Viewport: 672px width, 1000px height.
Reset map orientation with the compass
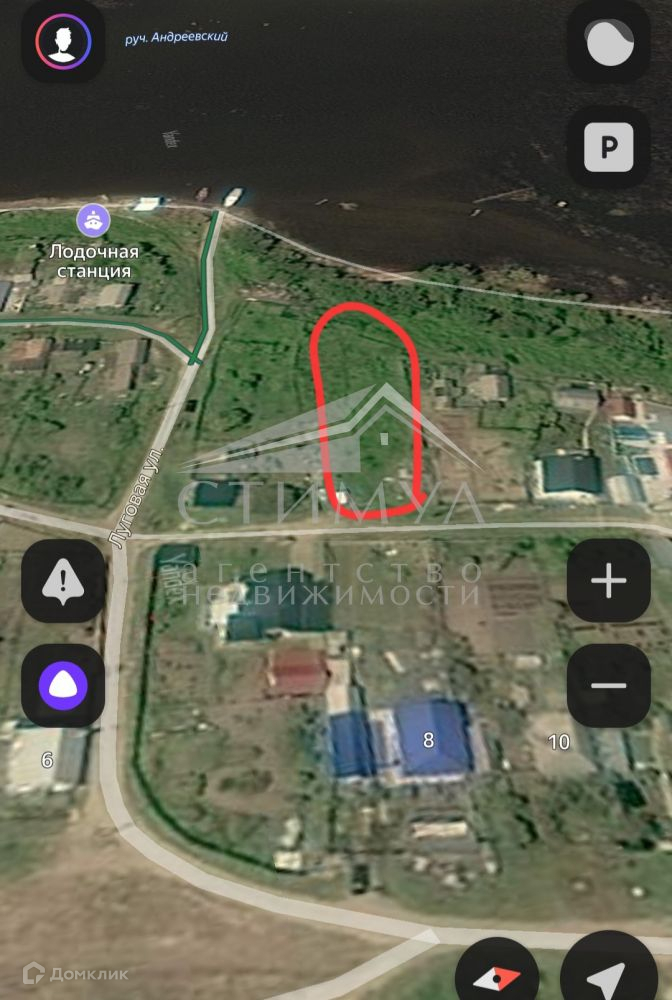(x=497, y=976)
